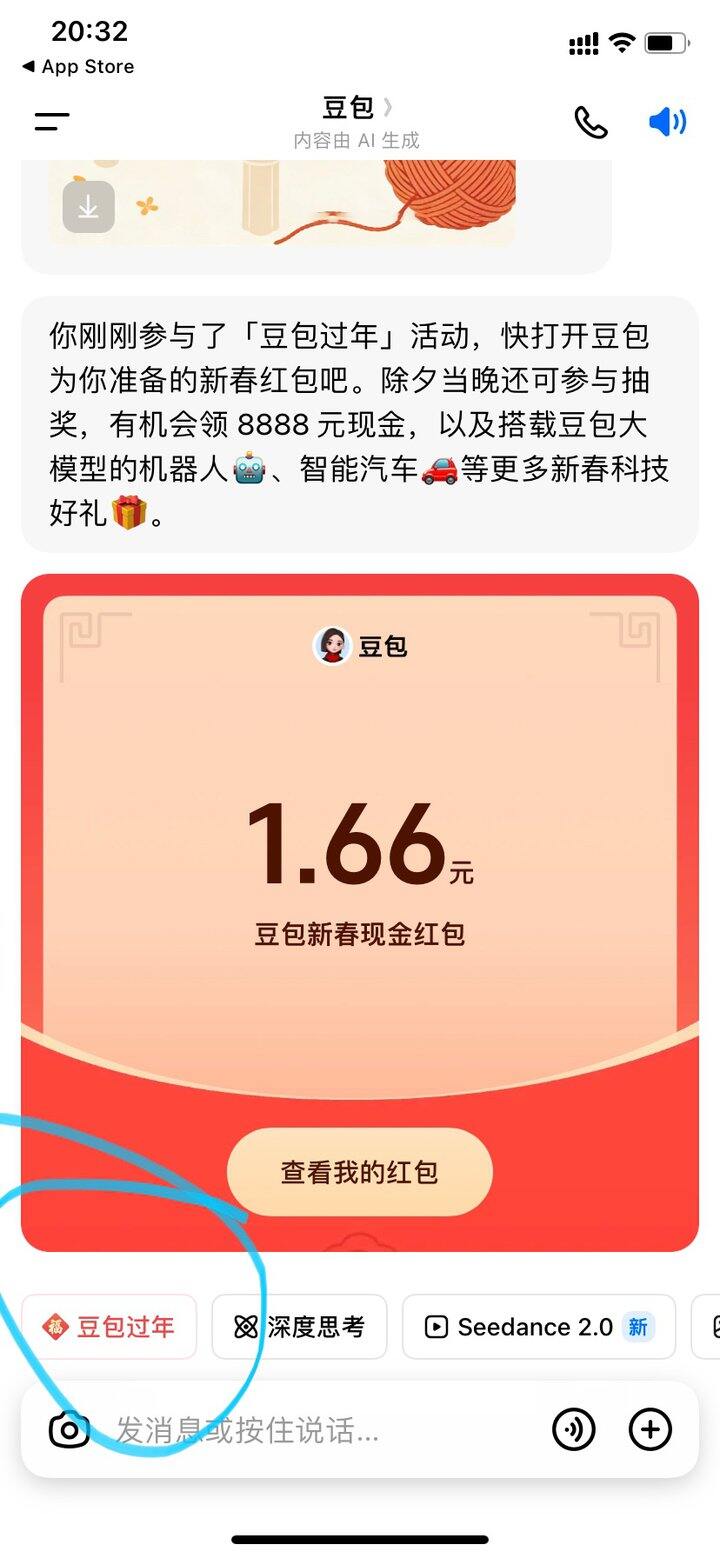720x1558 pixels.
Task: Open Seedance 2.0 chip
Action: tap(538, 1327)
